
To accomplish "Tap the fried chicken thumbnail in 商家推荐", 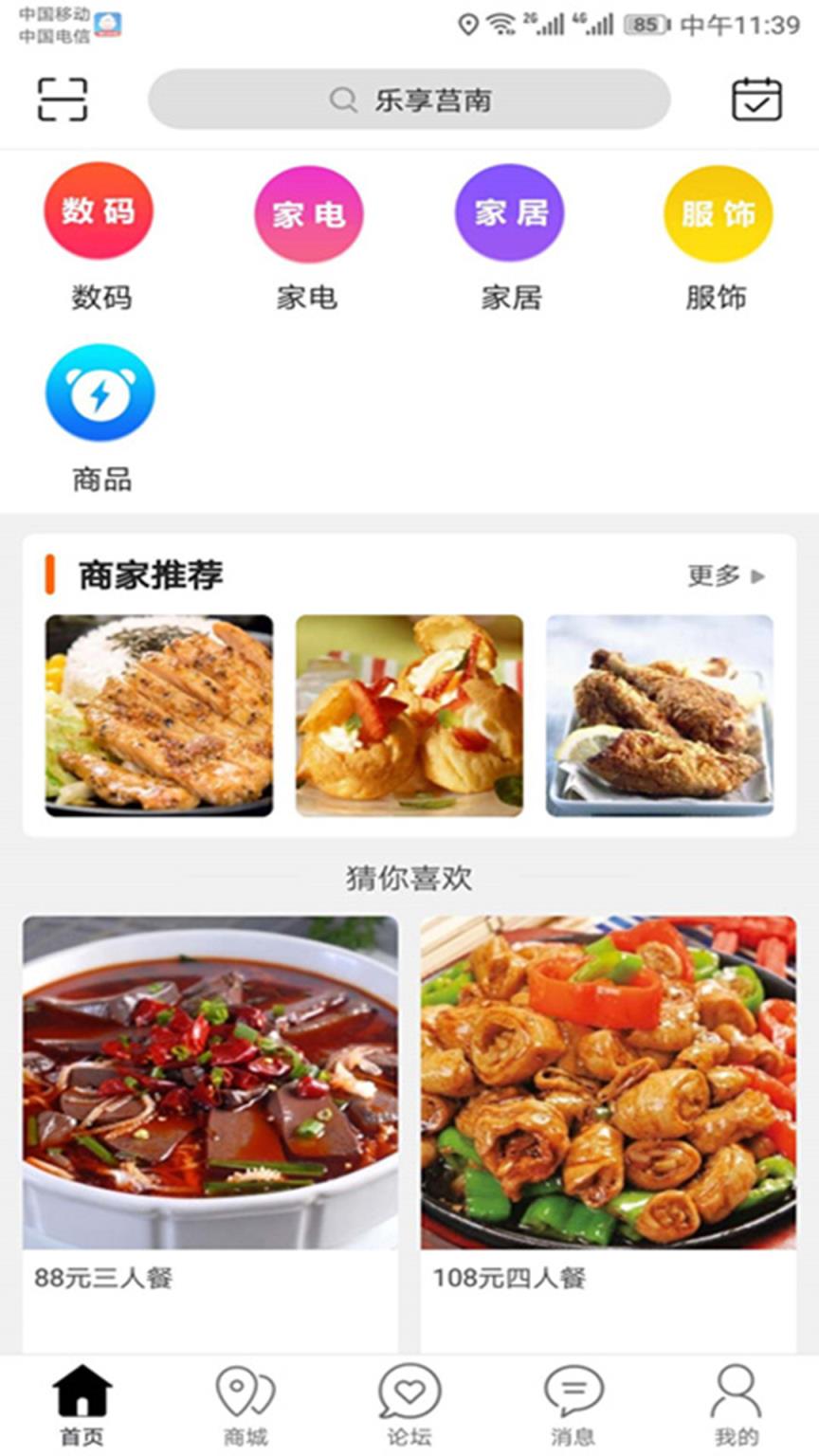I will point(660,716).
